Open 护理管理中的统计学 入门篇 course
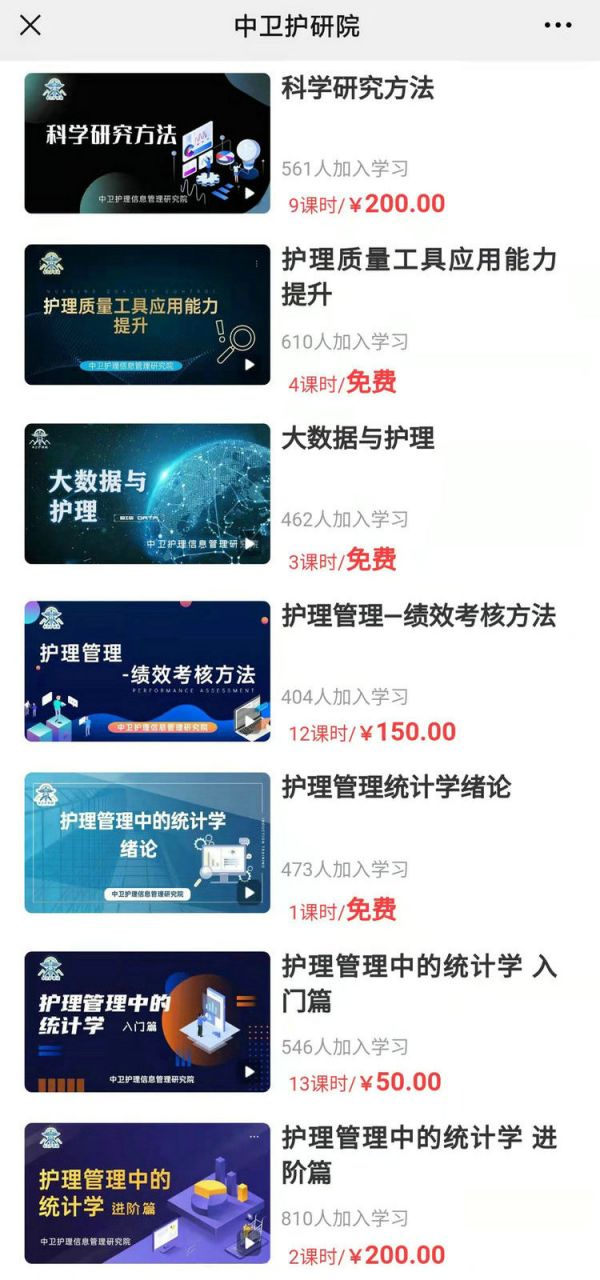This screenshot has width=600, height=1280. (x=418, y=983)
